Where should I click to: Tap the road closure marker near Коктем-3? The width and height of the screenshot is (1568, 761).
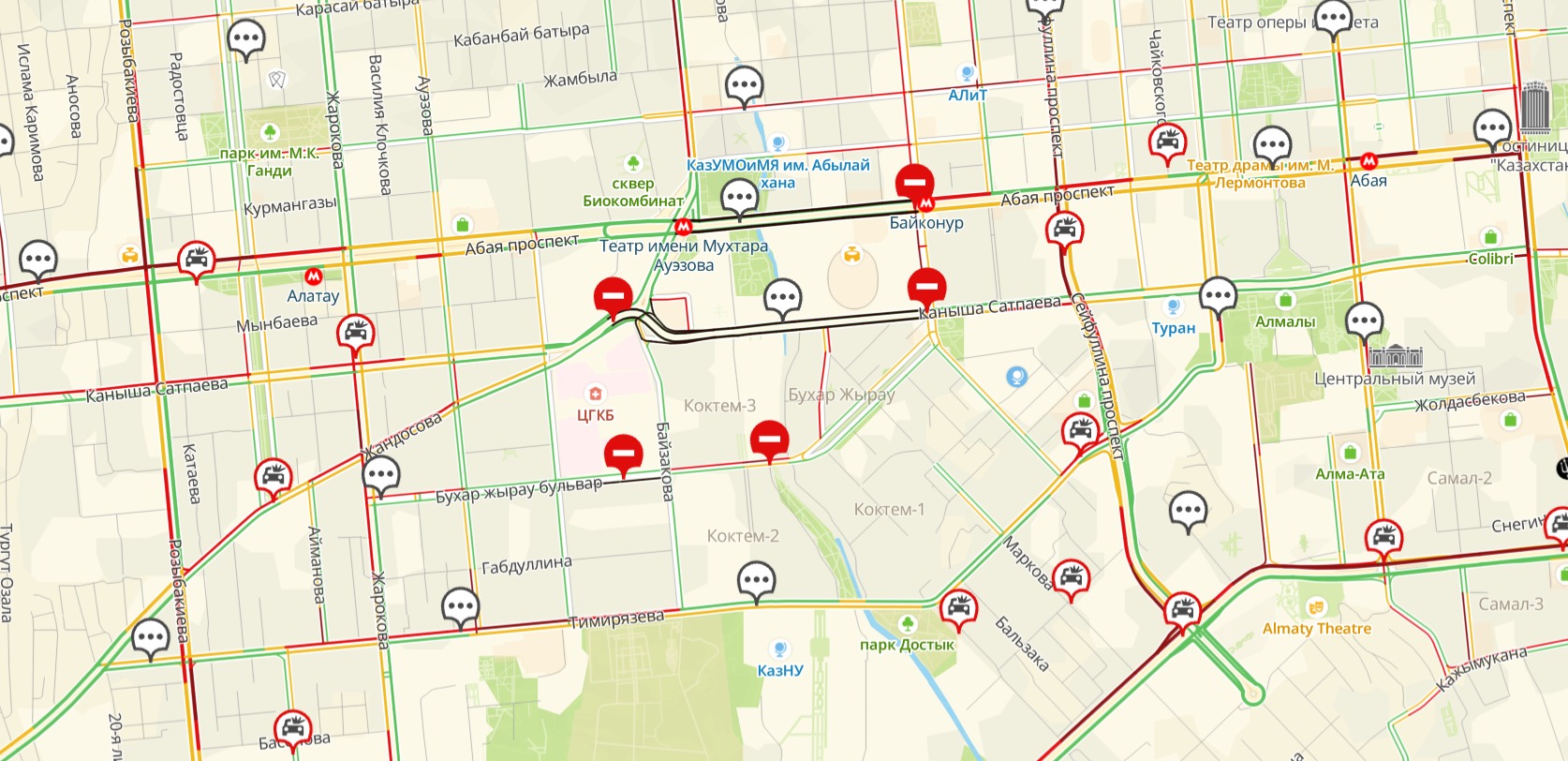769,439
